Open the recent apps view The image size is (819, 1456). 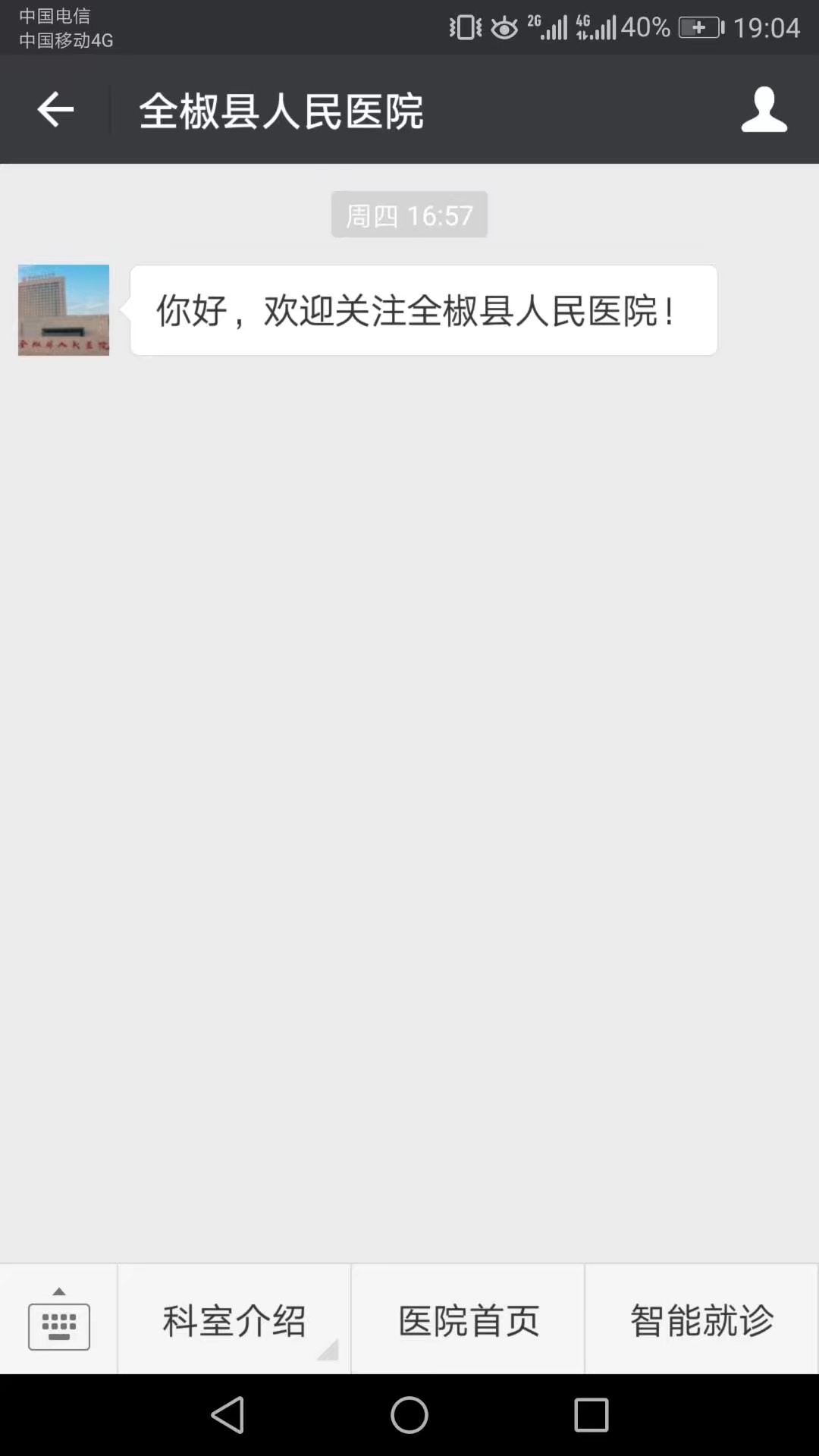coord(591,1415)
